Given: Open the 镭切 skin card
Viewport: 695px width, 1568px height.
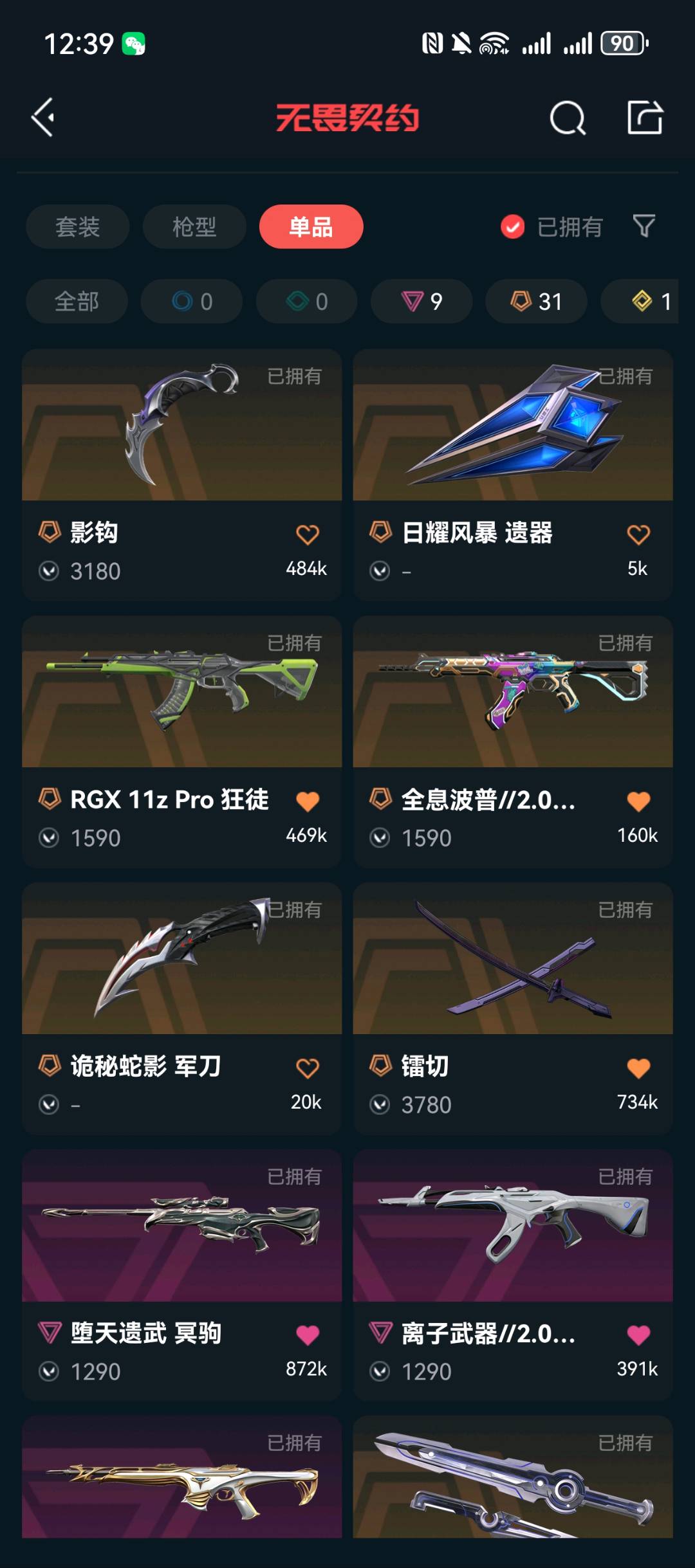Looking at the screenshot, I should click(x=513, y=1008).
